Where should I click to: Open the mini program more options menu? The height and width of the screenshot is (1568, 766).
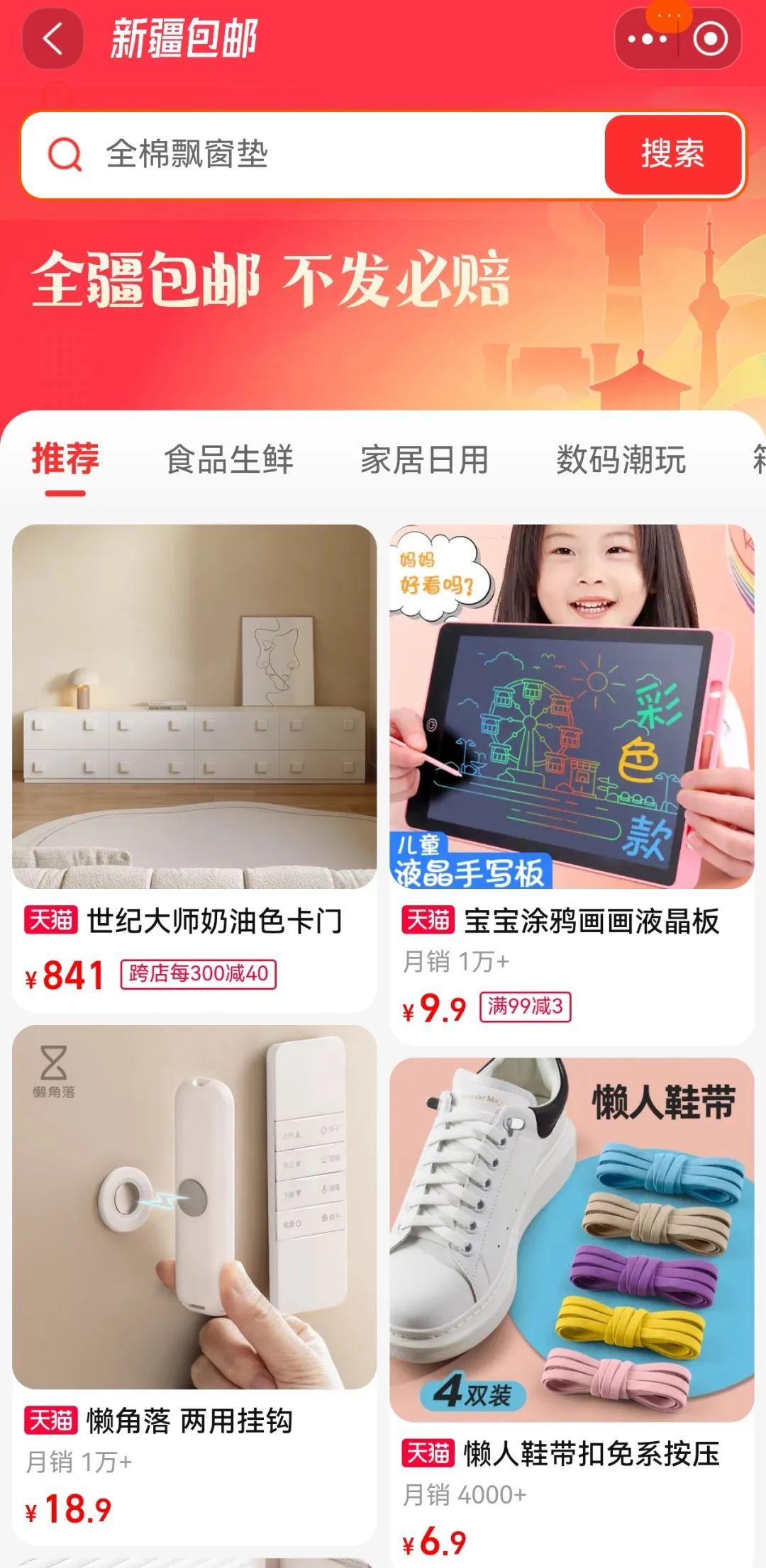pos(647,39)
